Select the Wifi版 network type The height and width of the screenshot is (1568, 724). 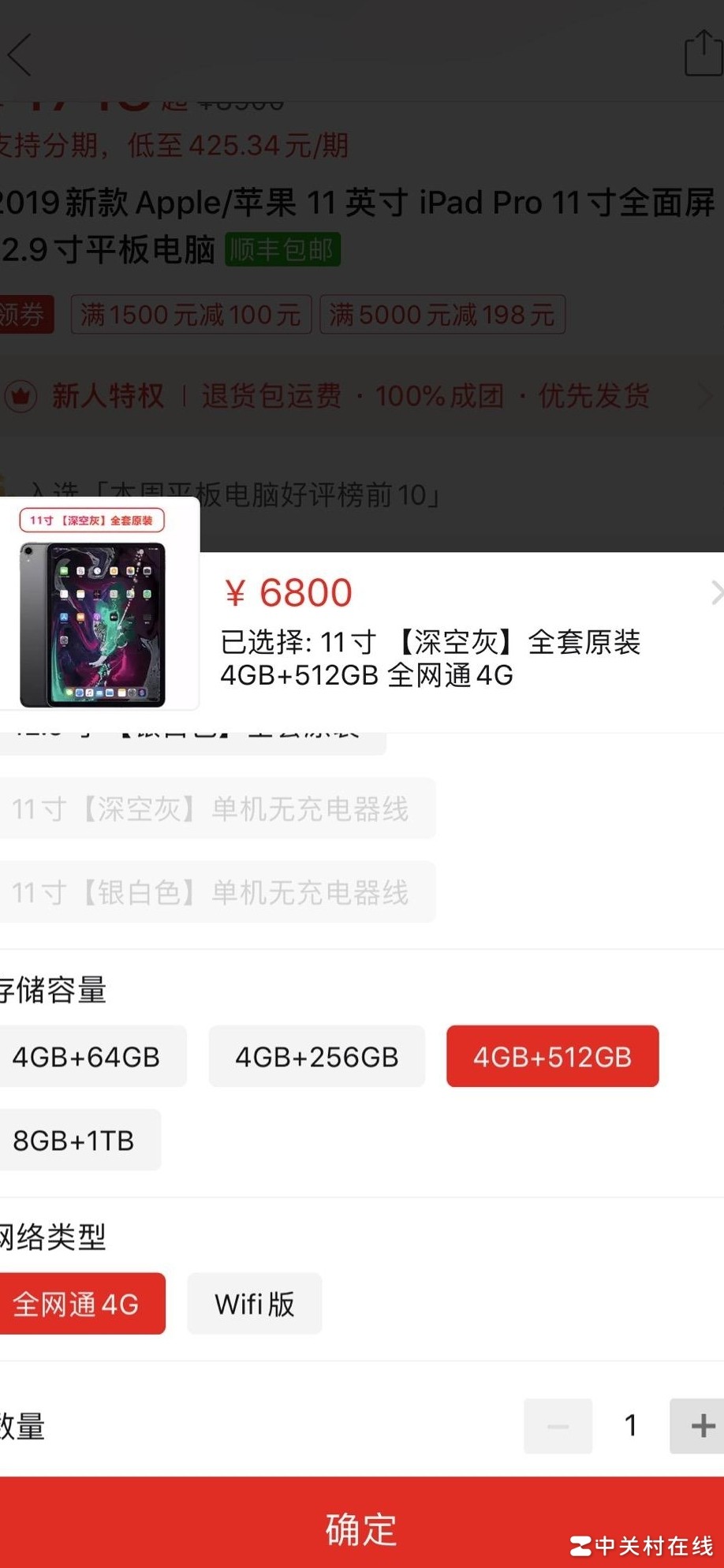[x=254, y=1304]
